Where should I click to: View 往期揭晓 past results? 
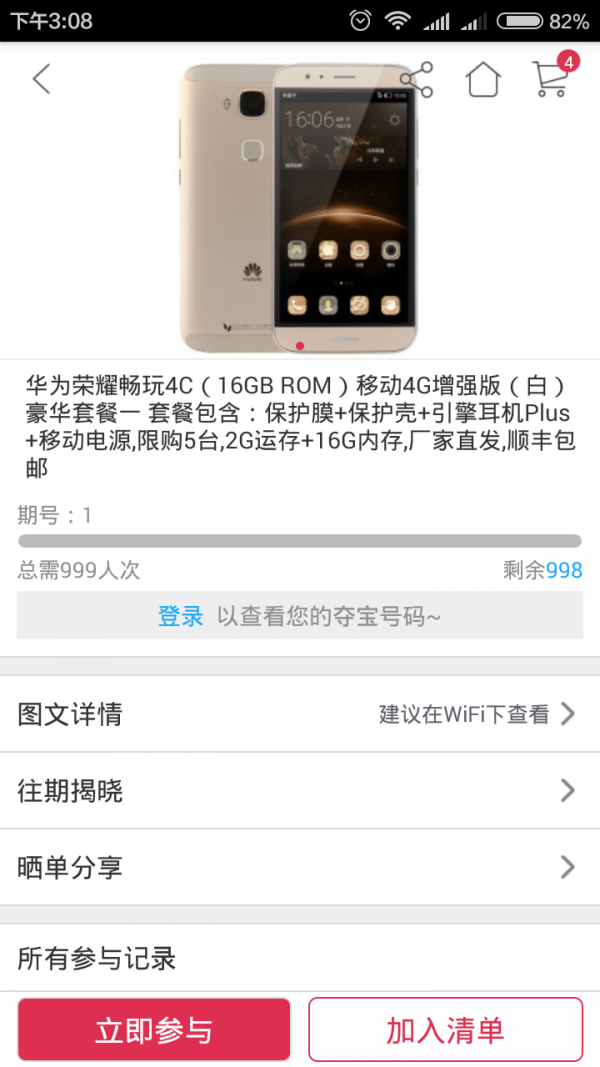coord(300,791)
